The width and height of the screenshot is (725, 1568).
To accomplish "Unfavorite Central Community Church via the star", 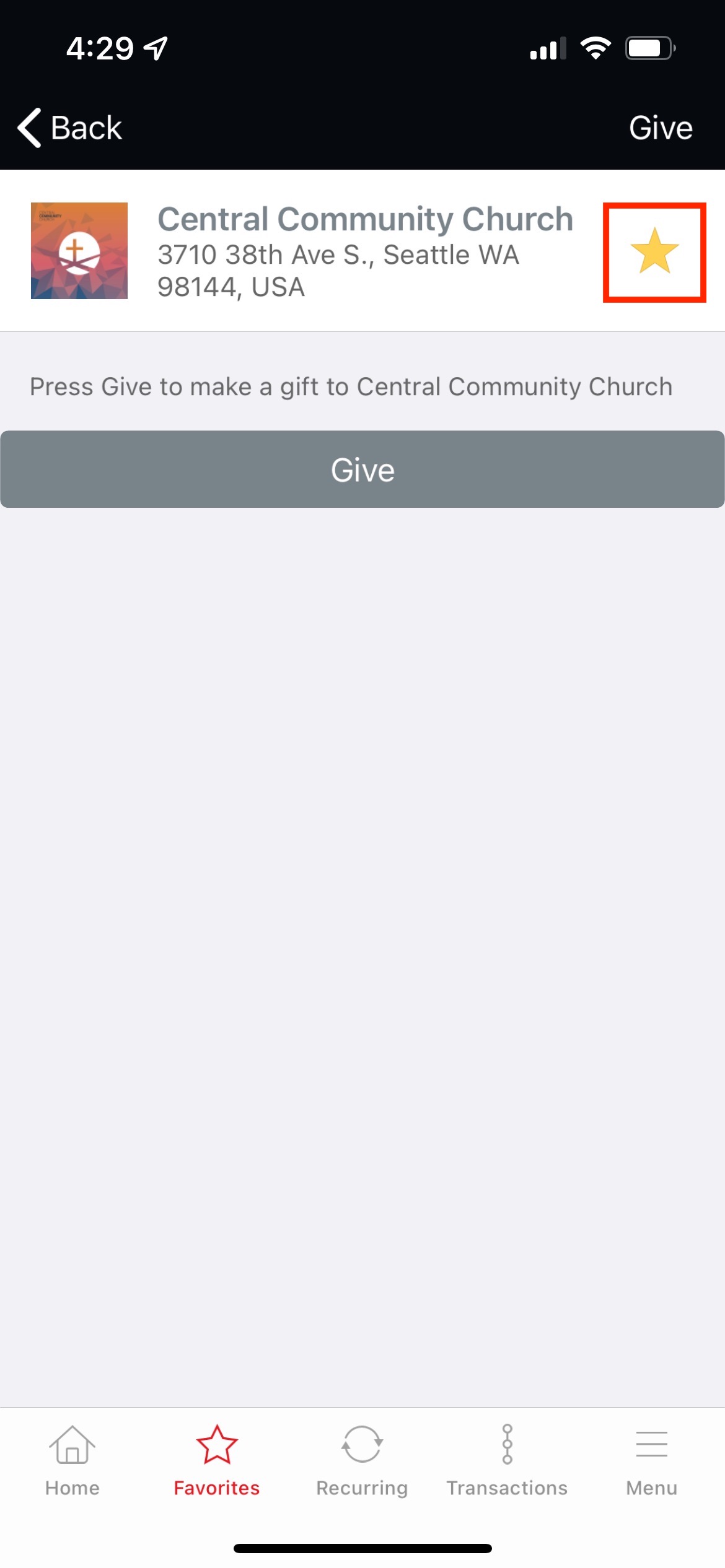I will point(655,251).
